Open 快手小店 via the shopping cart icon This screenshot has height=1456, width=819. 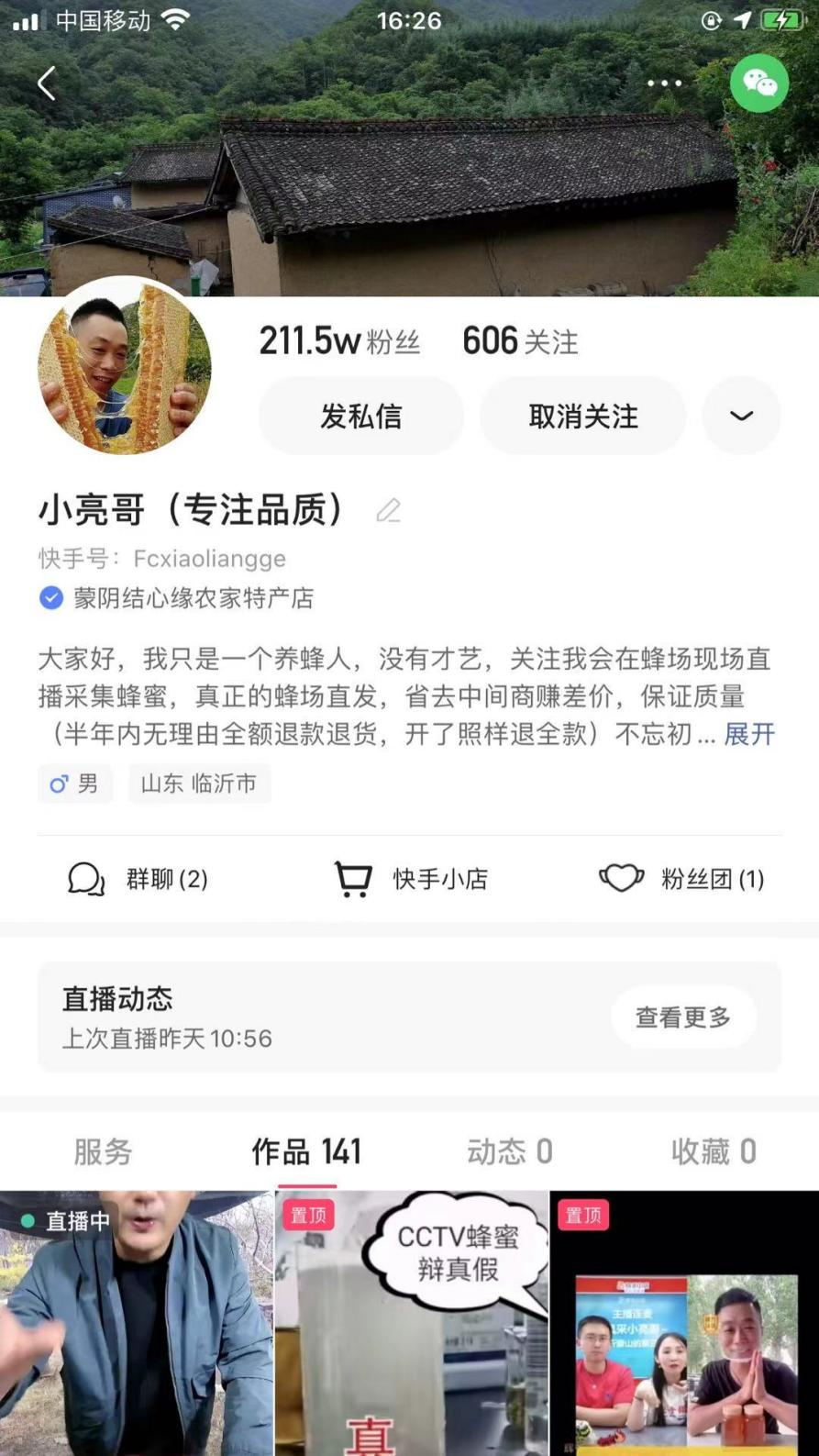[353, 878]
